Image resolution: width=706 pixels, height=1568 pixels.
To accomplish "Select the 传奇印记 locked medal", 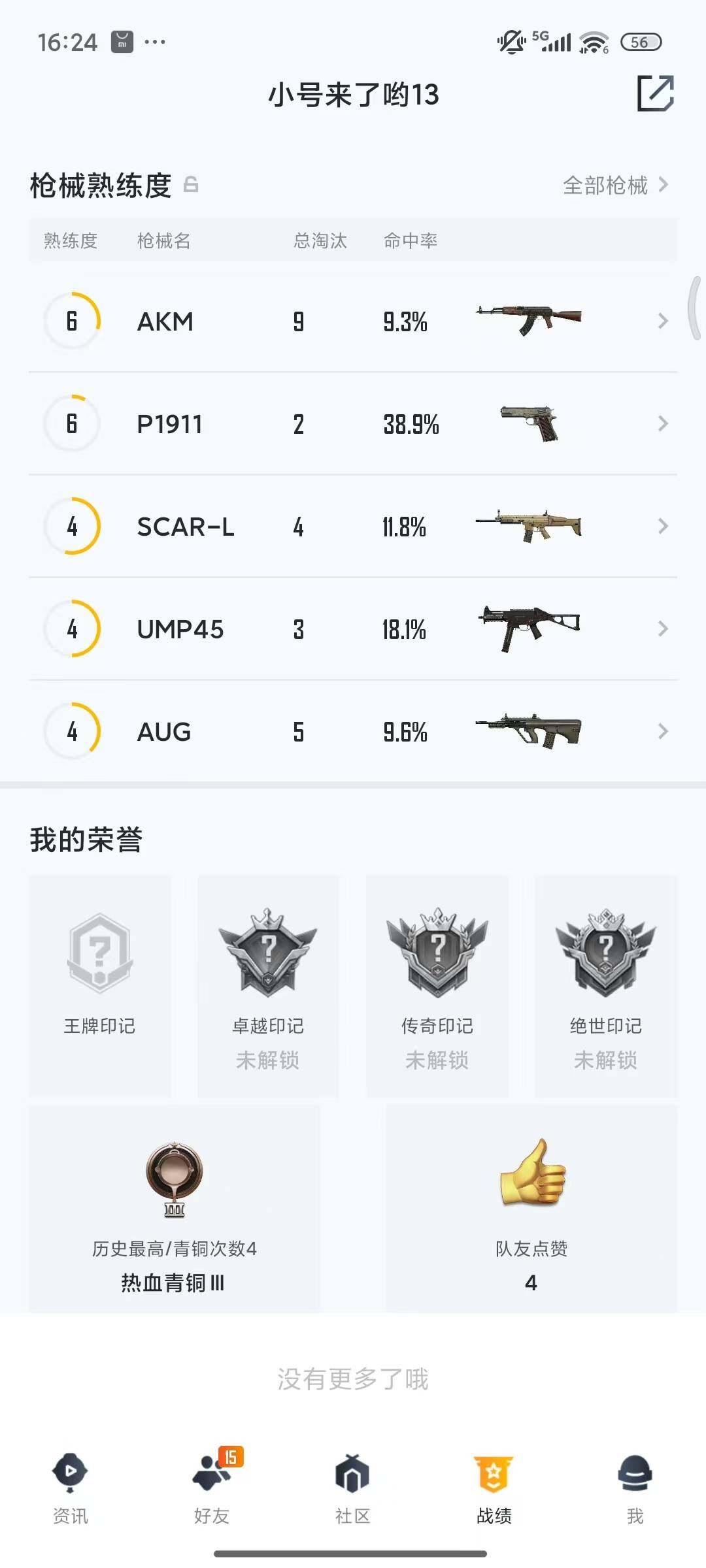I will click(x=437, y=973).
